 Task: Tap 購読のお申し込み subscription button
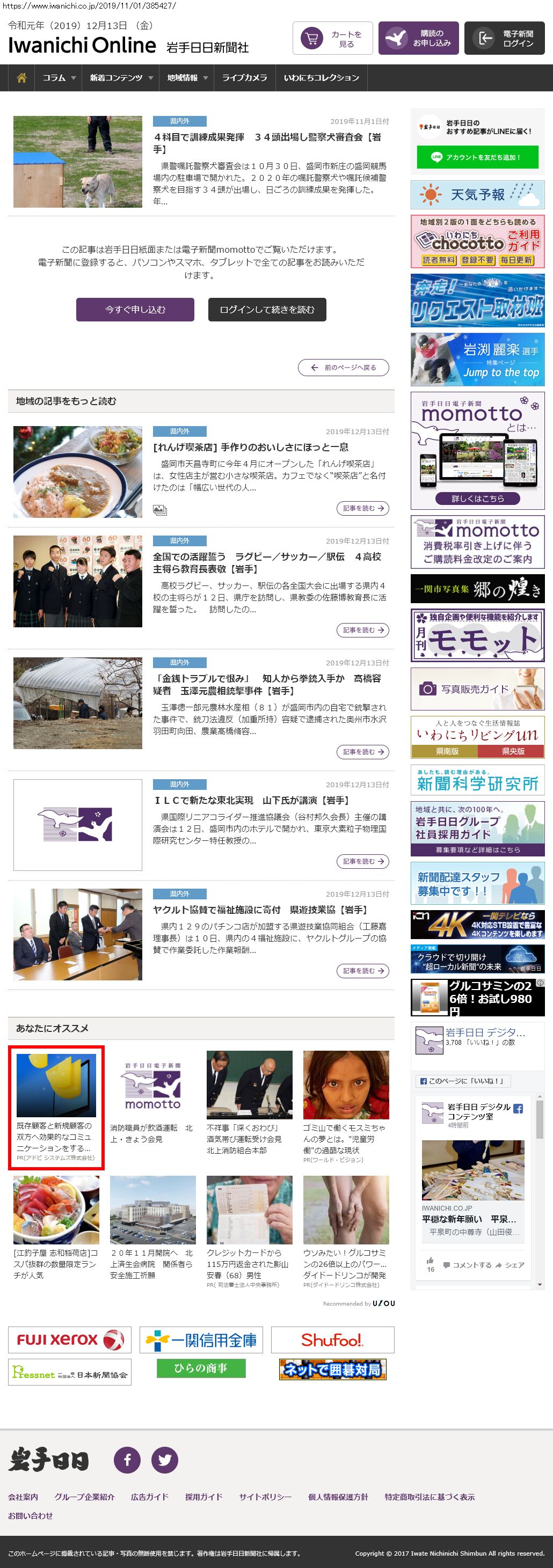click(x=418, y=38)
